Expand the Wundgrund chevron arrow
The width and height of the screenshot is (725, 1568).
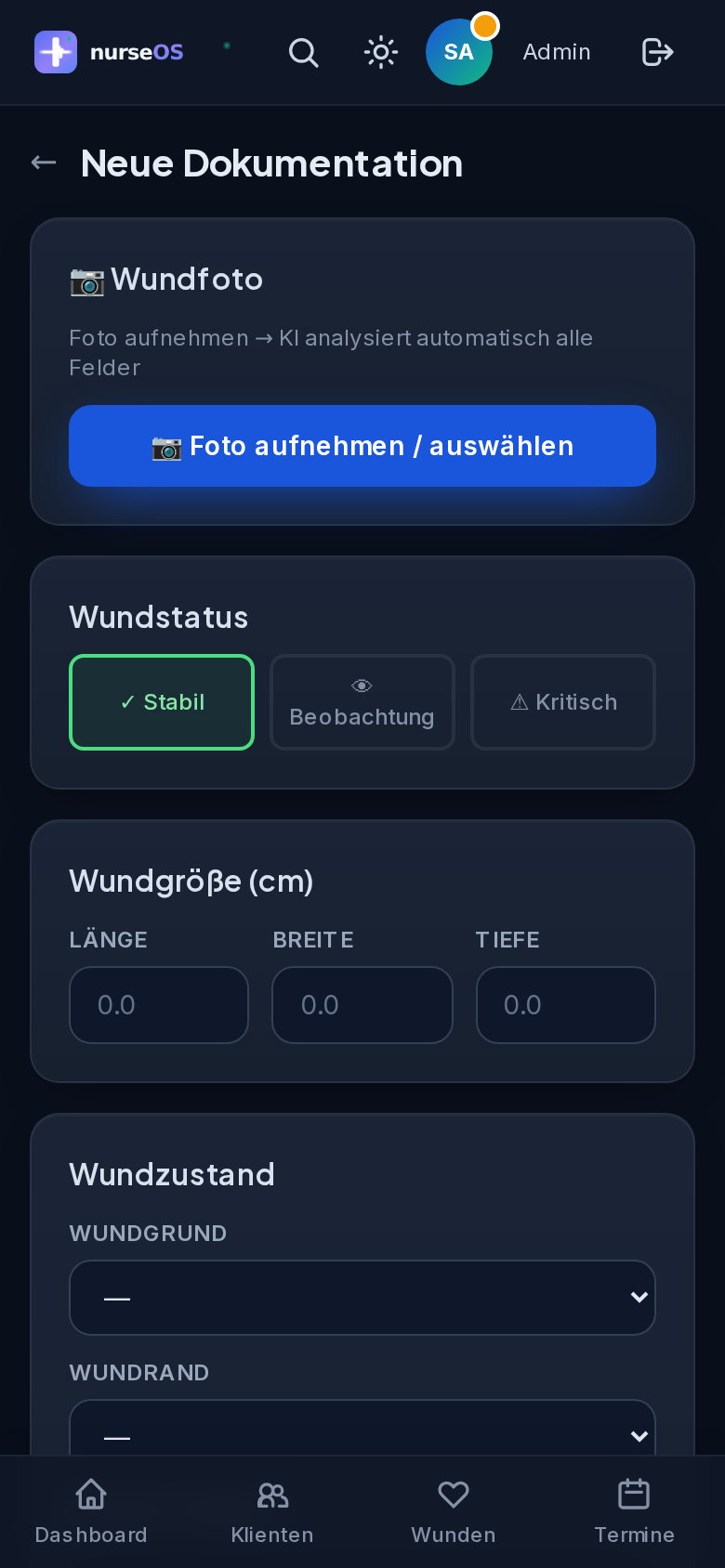click(639, 1298)
